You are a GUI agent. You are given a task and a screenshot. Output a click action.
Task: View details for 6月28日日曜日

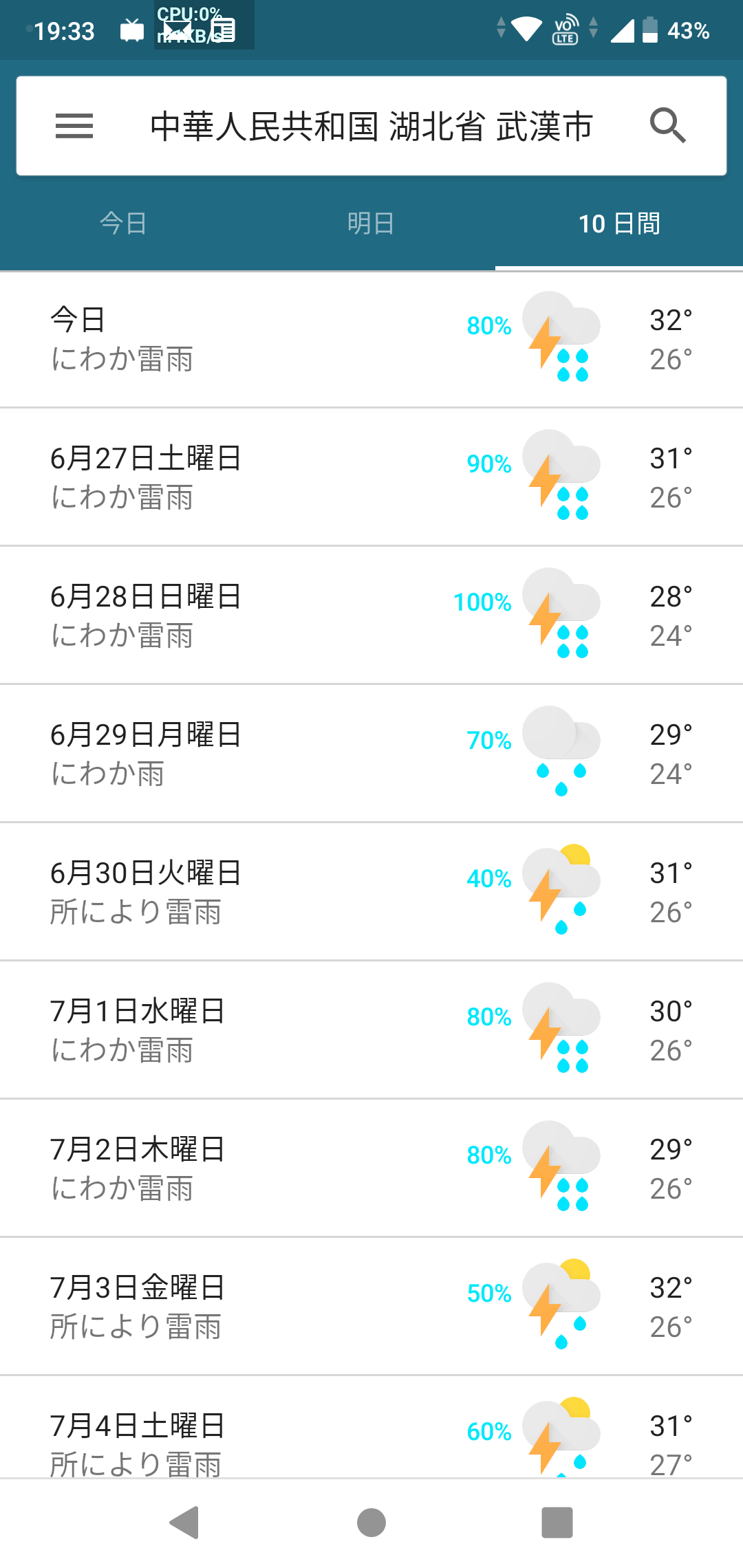tap(371, 616)
